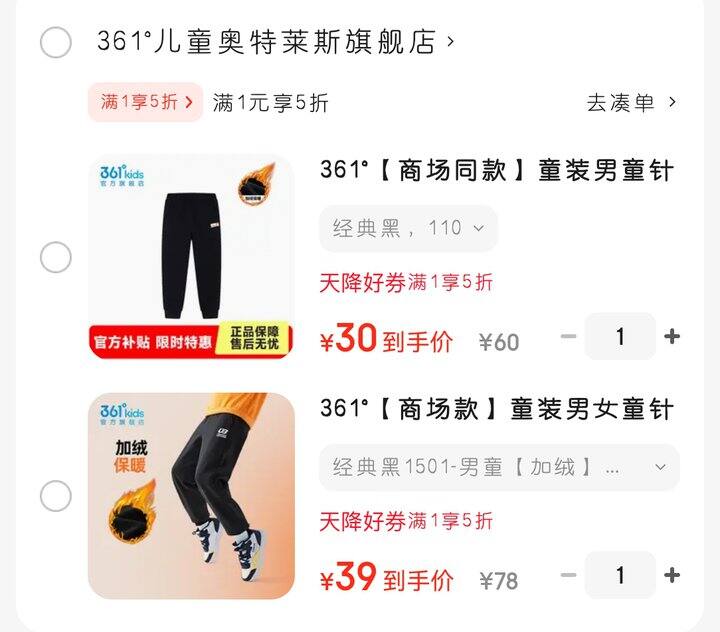Increase quantity of the ¥30 pants
Viewport: 720px width, 632px height.
click(672, 337)
